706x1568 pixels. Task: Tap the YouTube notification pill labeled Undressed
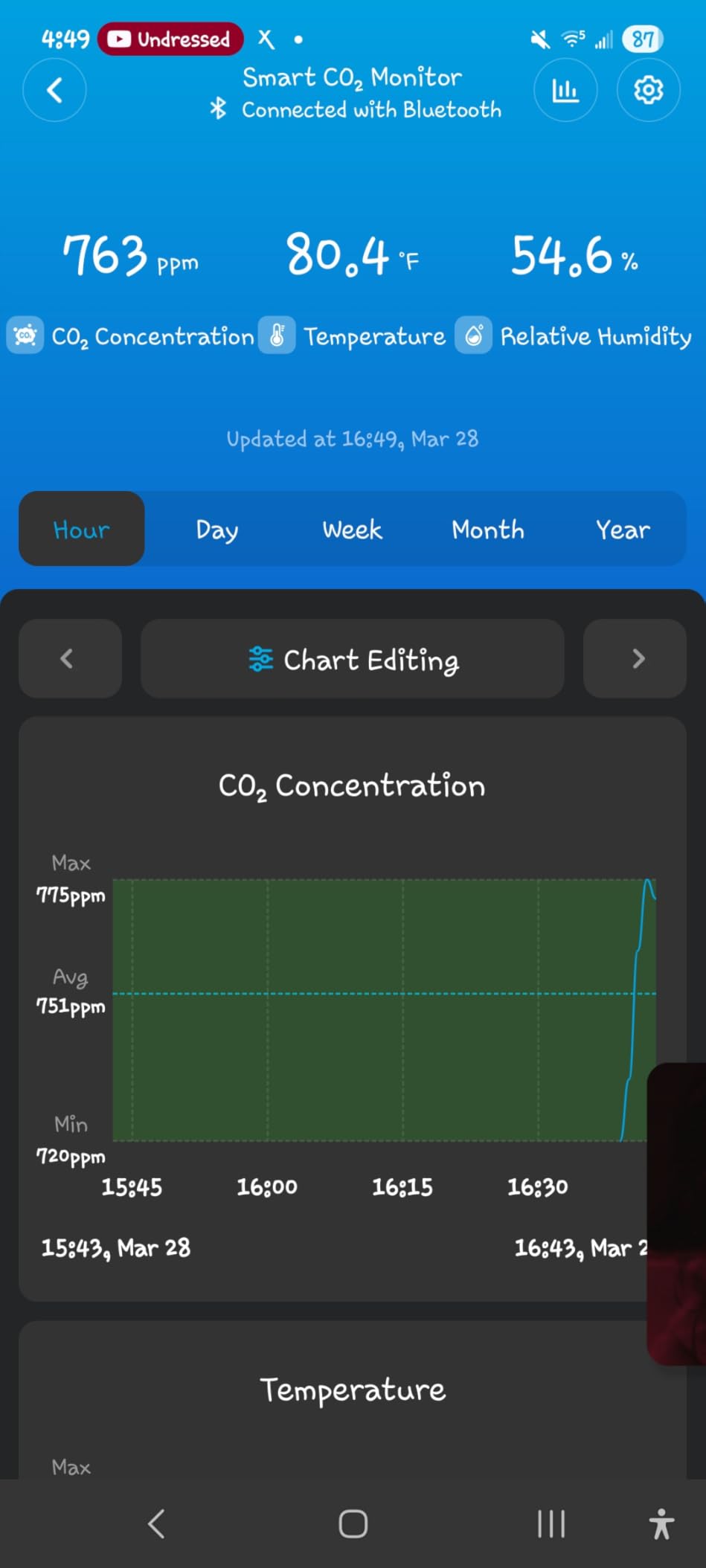[170, 39]
